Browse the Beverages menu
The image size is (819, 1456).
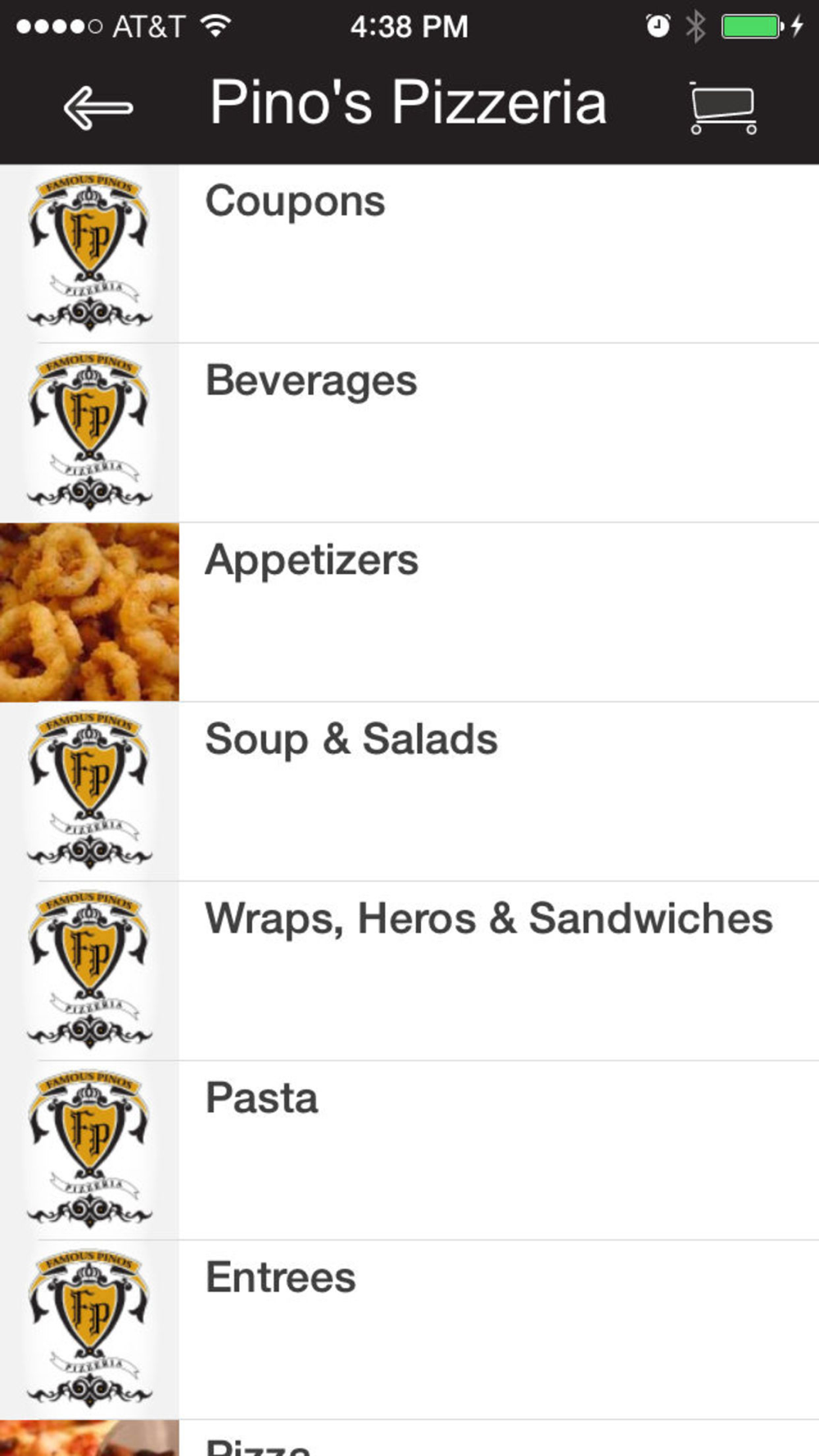(409, 433)
